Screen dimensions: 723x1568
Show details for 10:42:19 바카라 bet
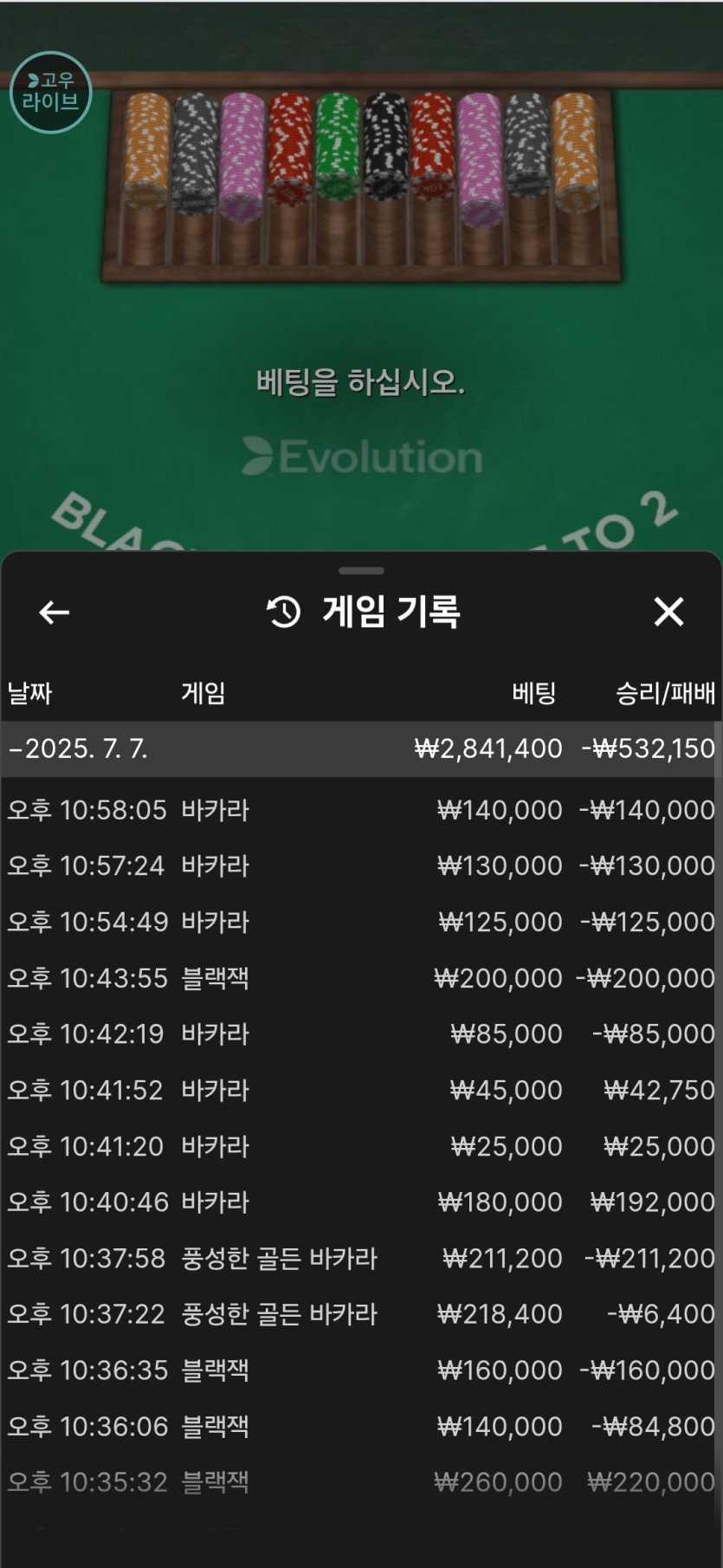point(361,1033)
